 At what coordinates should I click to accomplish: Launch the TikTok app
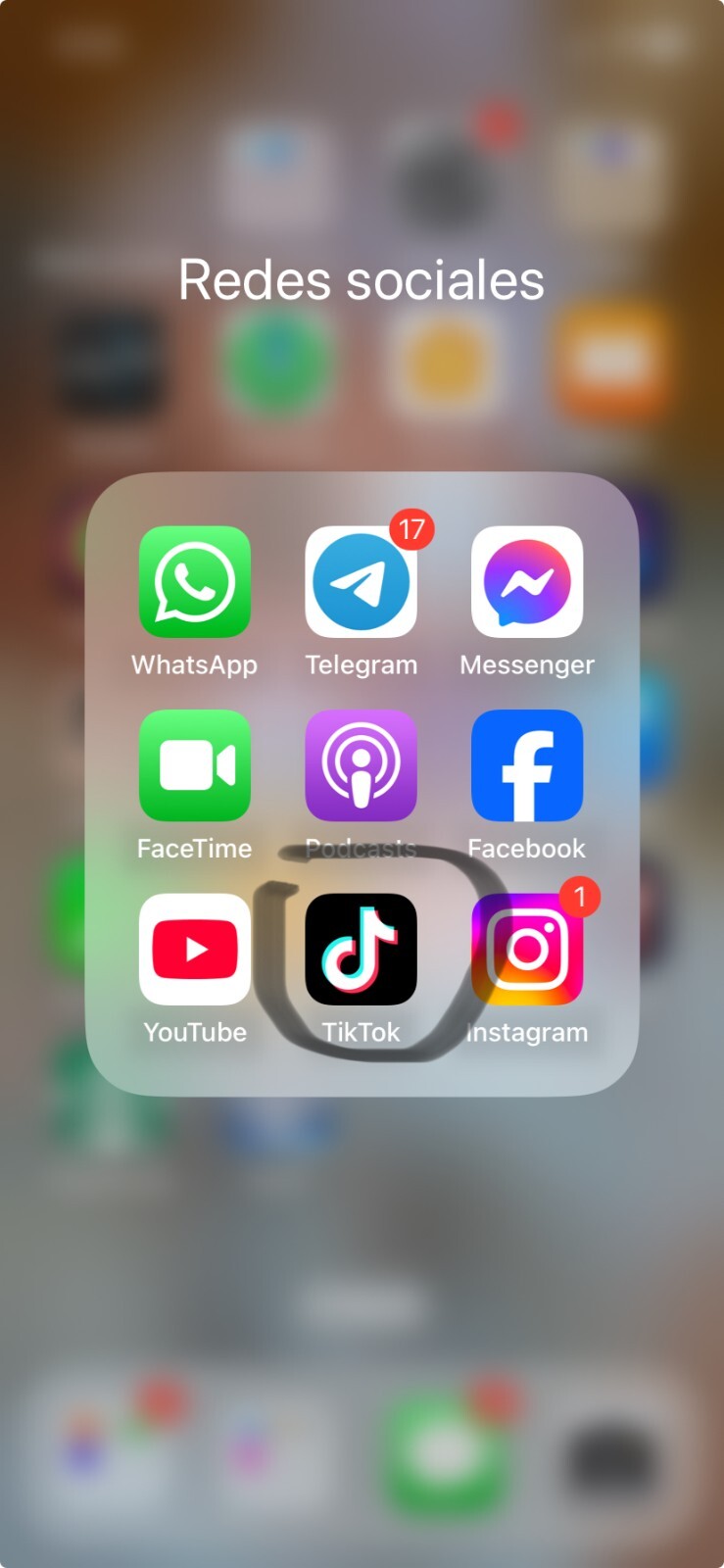(361, 949)
